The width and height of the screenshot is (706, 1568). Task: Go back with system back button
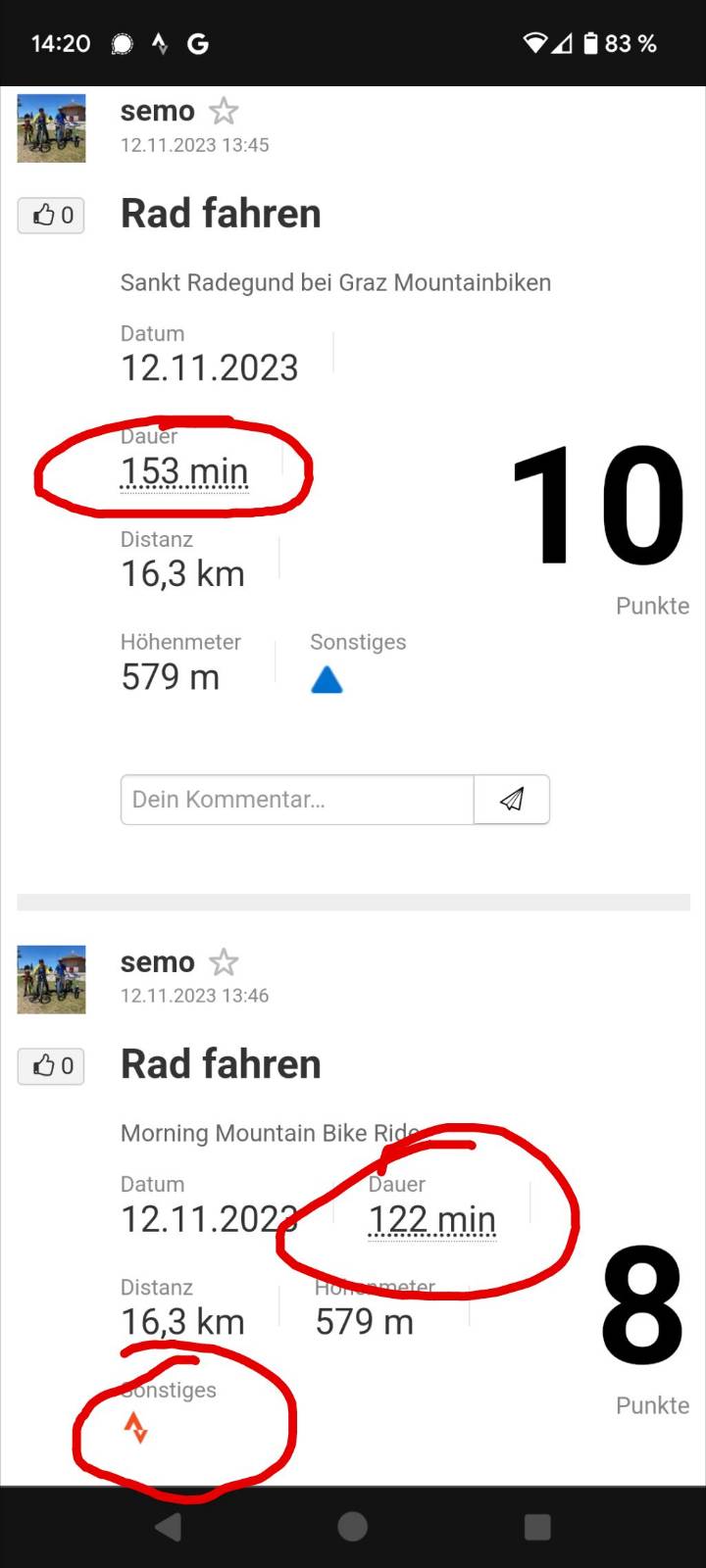pos(169,1527)
